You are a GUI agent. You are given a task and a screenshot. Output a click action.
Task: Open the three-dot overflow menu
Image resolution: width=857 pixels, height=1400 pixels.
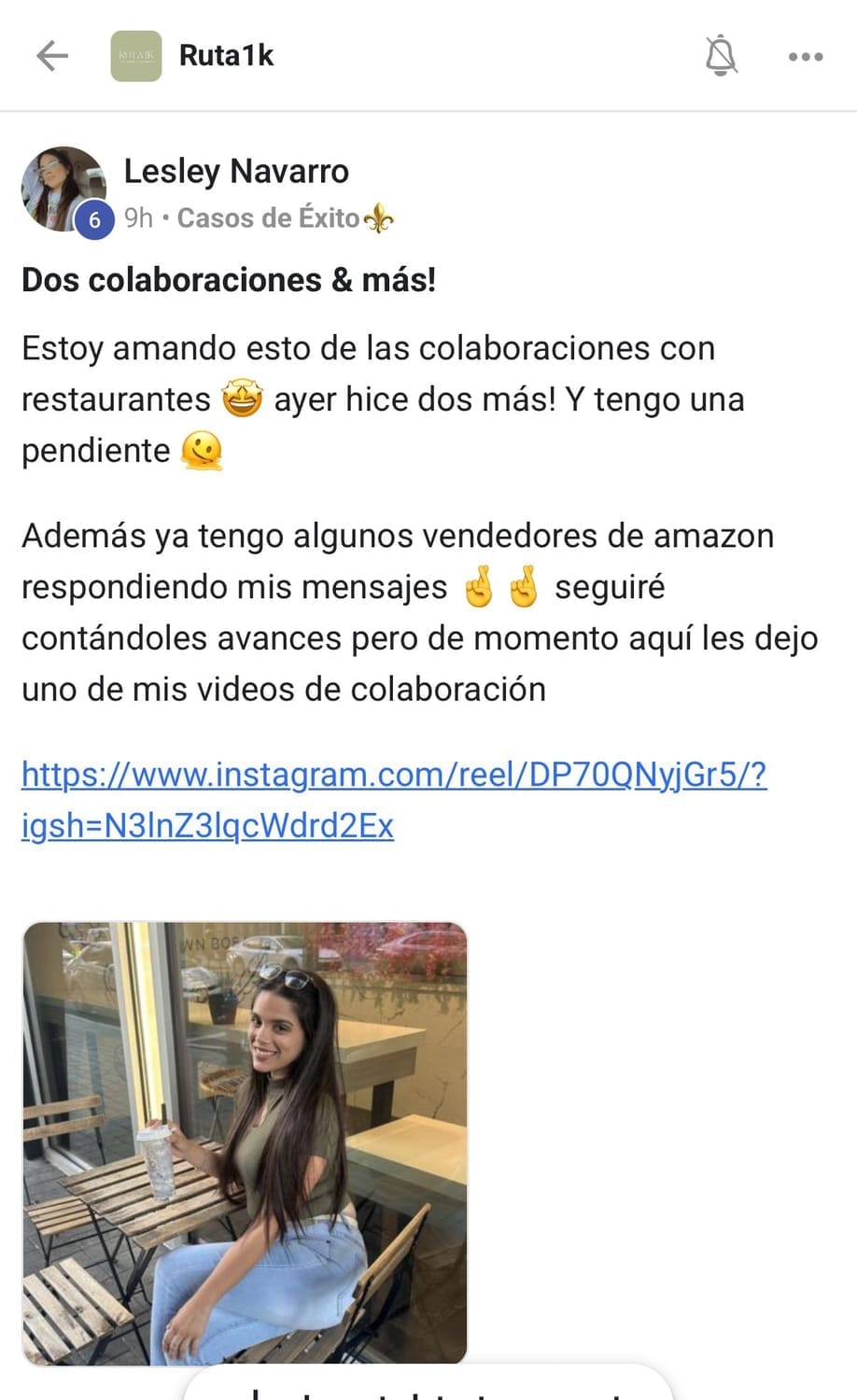coord(805,57)
